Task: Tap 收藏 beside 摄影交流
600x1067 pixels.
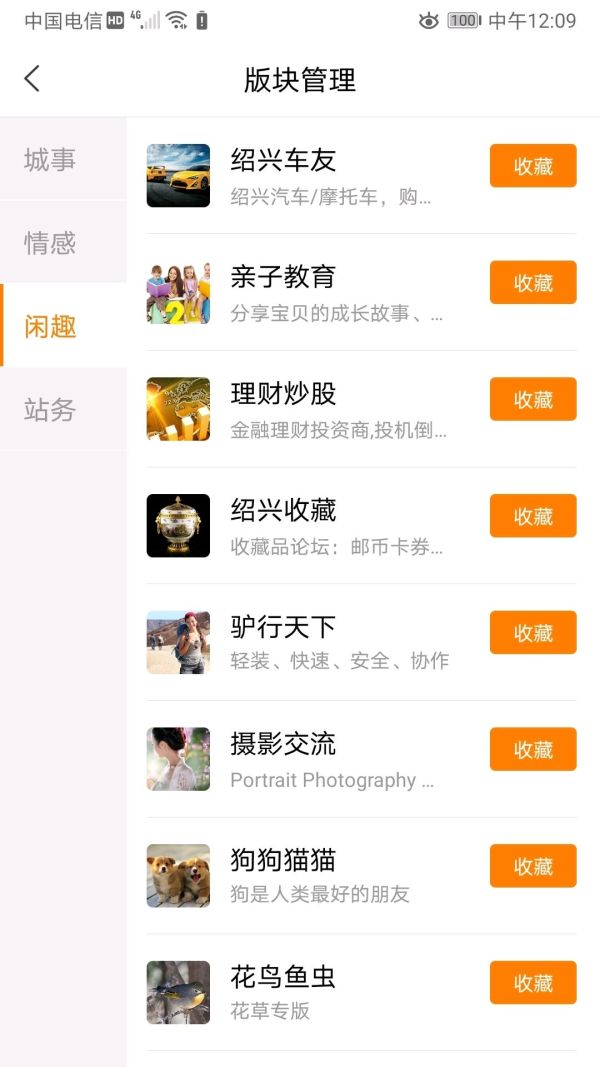Action: (533, 749)
